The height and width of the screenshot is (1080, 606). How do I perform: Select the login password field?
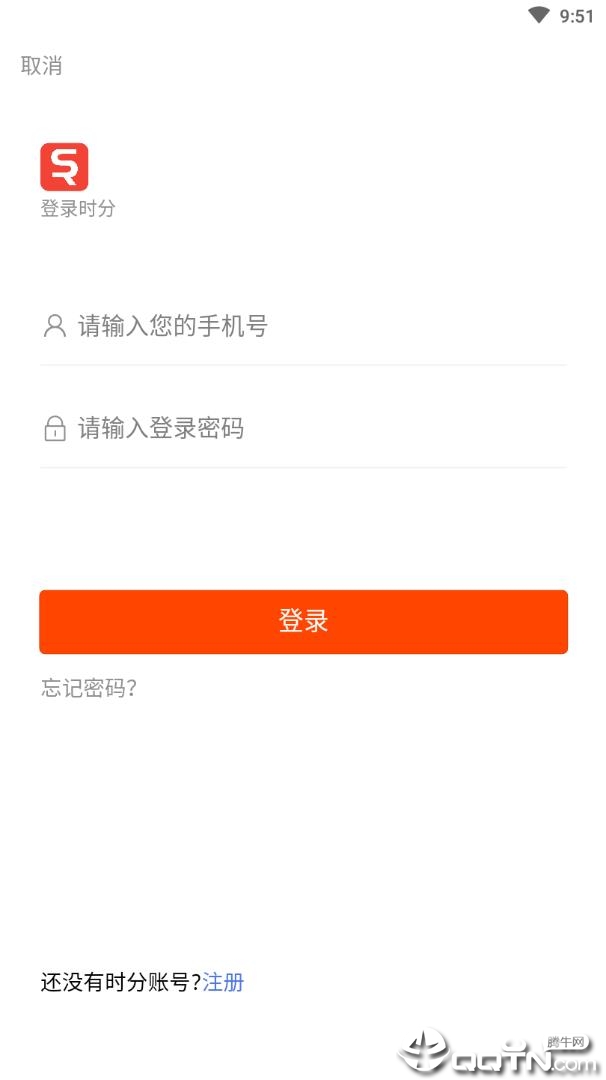303,428
